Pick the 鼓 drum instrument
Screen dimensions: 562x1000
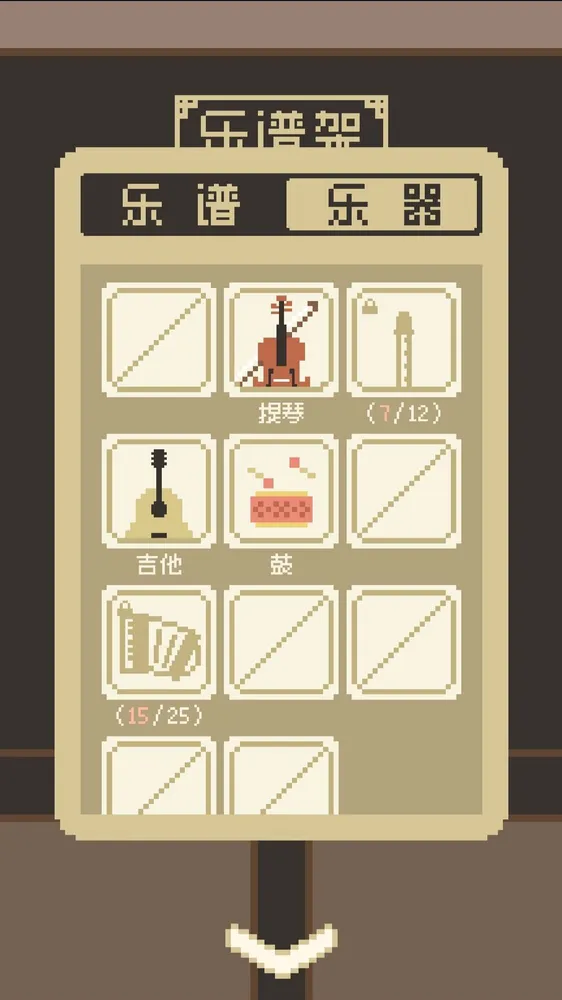point(281,491)
